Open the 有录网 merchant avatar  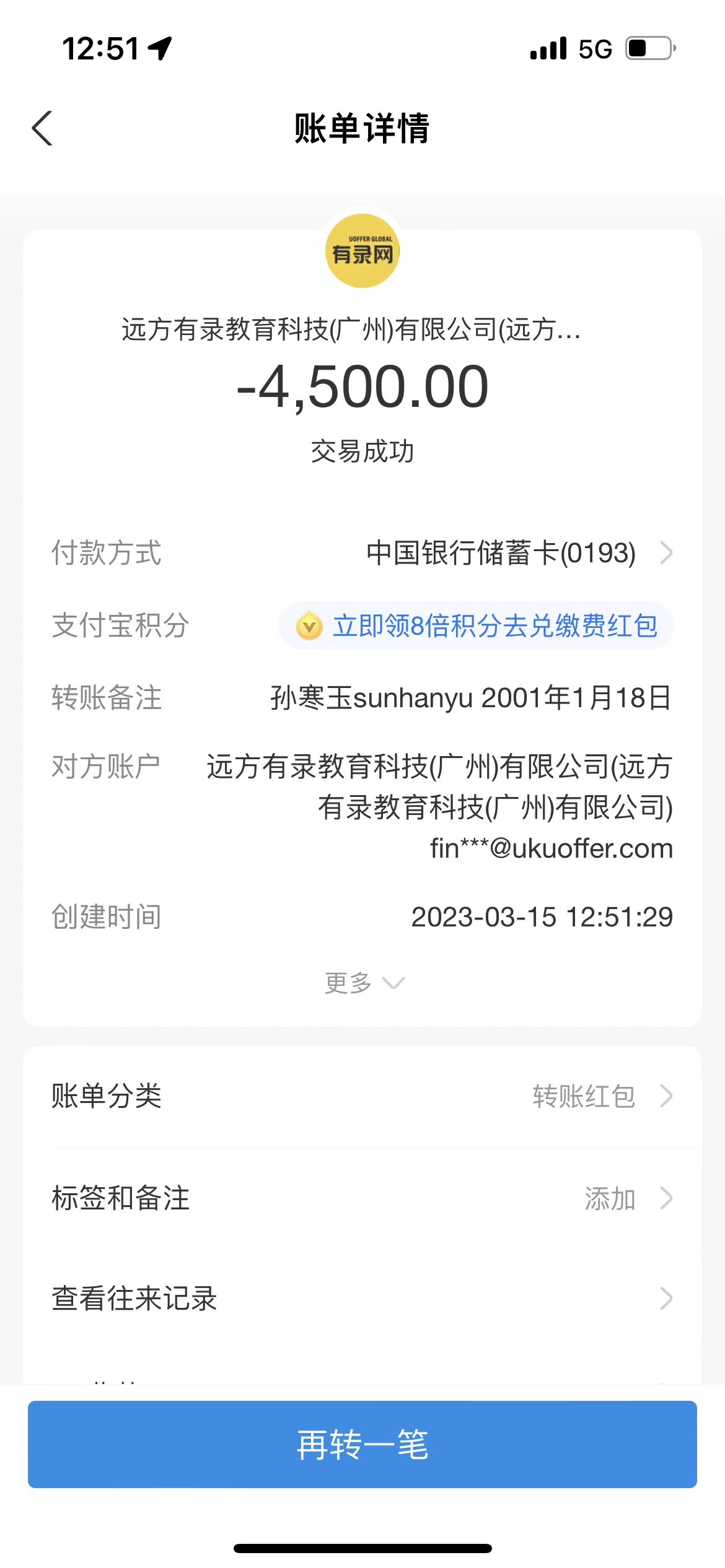[362, 251]
